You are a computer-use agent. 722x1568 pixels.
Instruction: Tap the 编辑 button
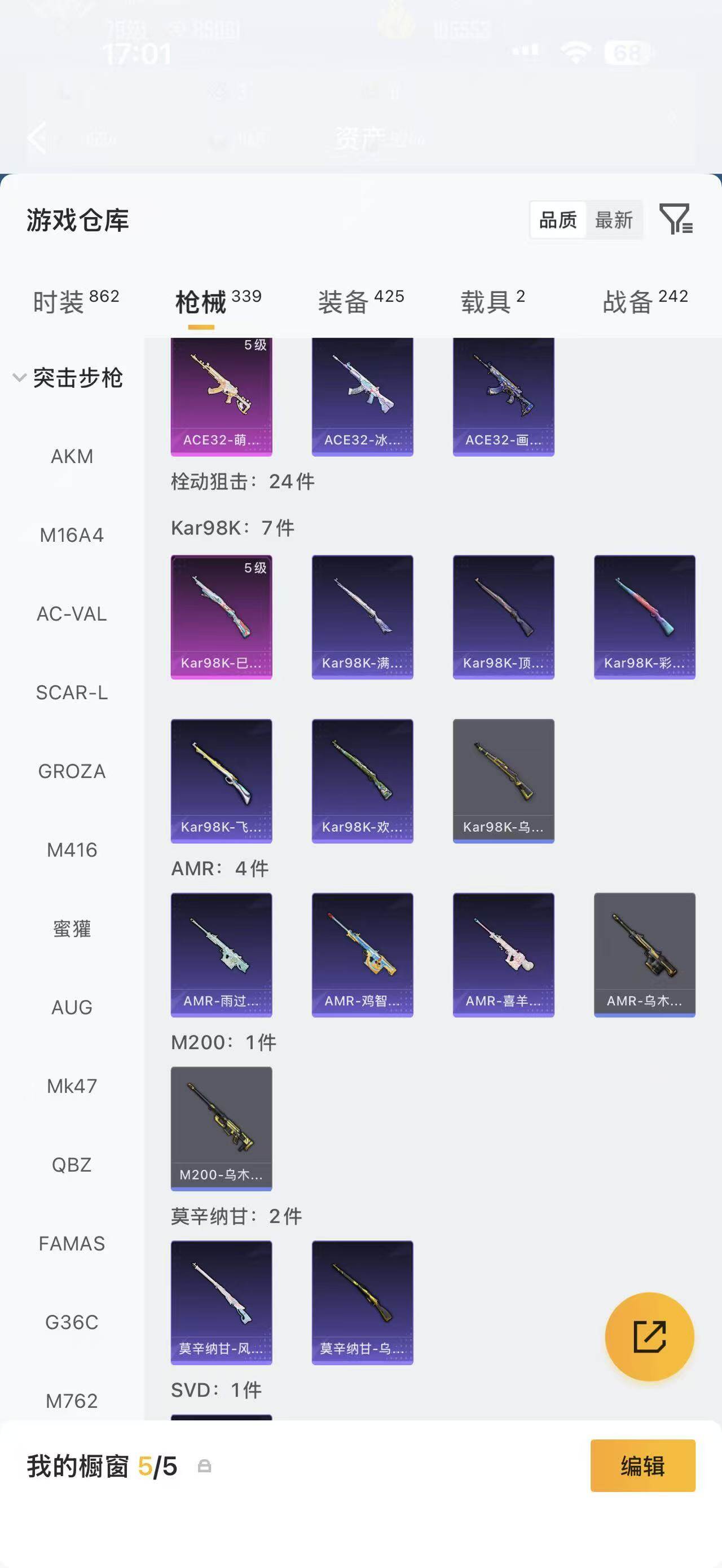coord(643,1466)
